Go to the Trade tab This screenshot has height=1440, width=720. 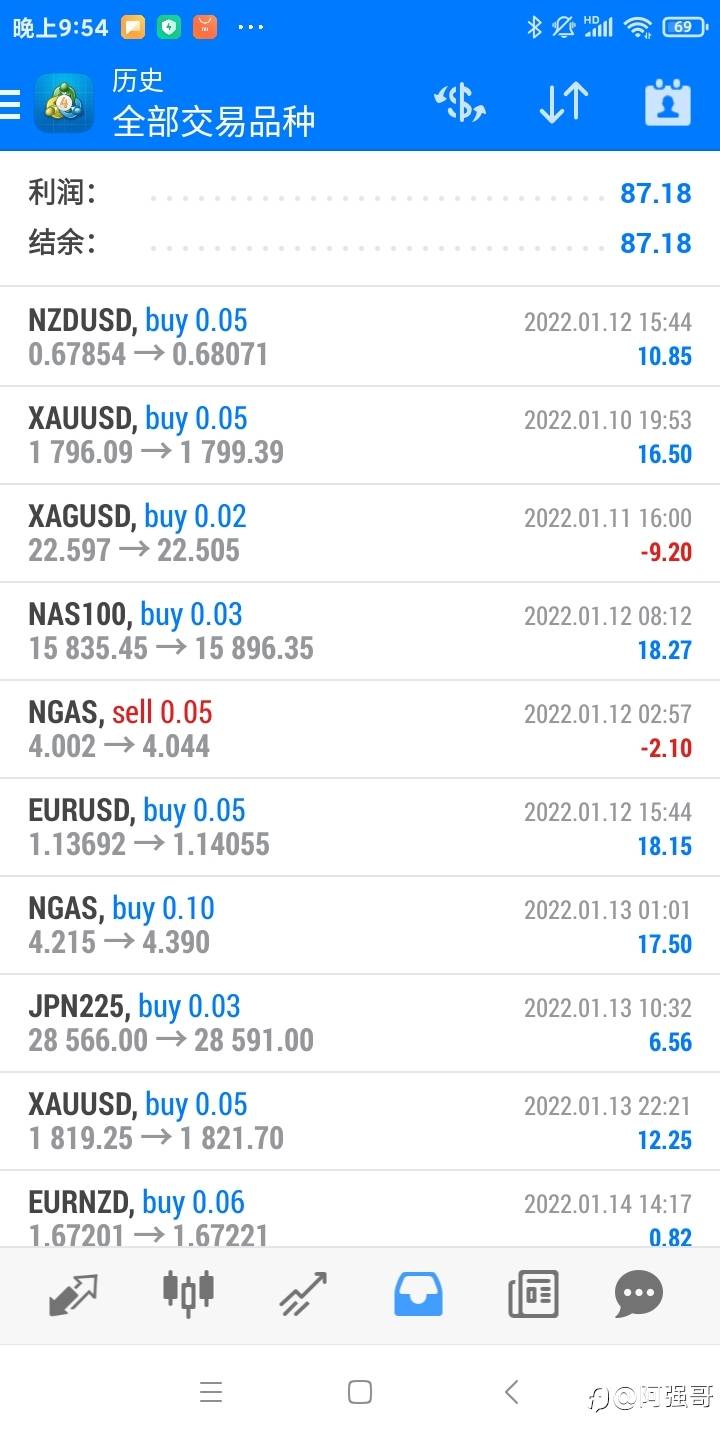coord(303,1295)
